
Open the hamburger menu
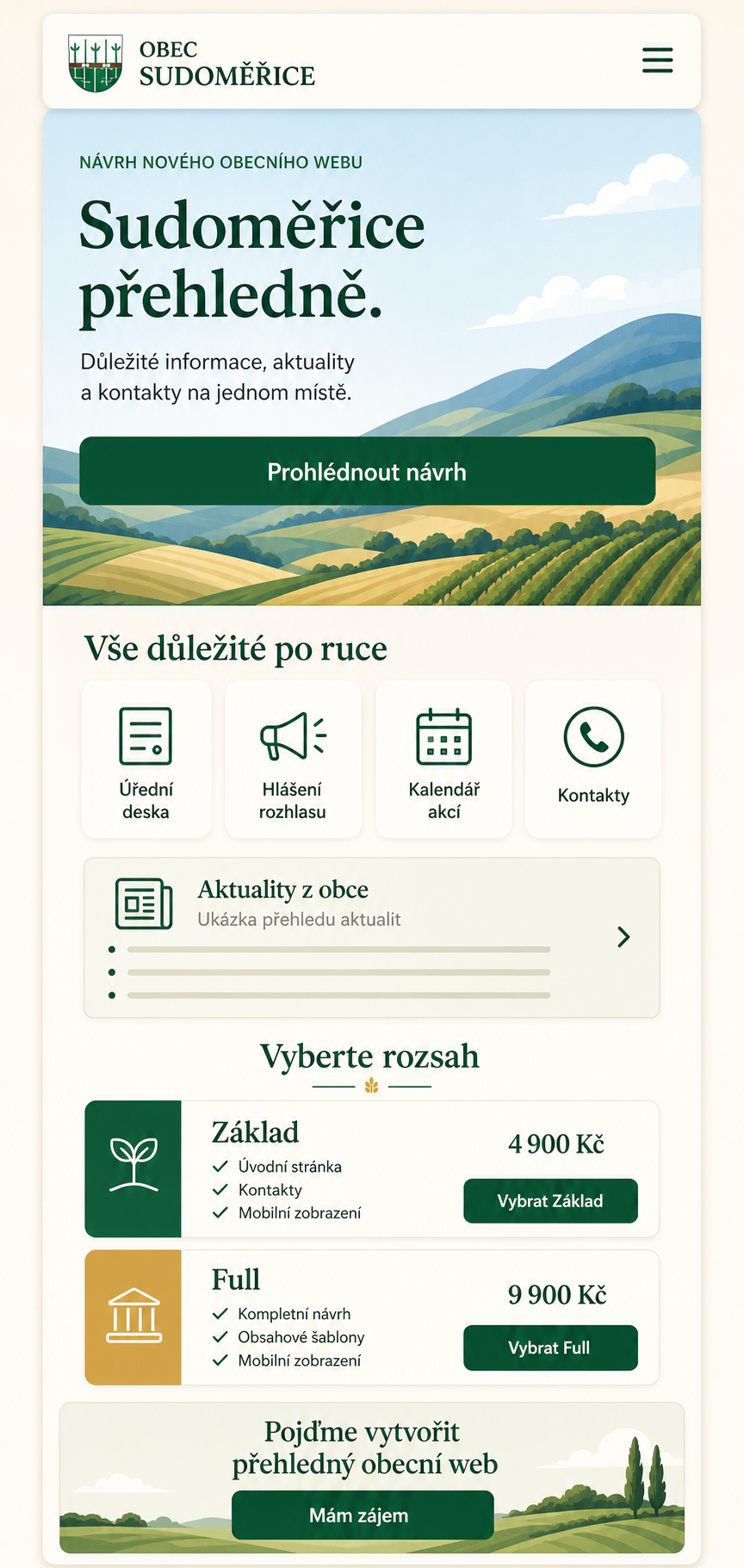tap(658, 60)
